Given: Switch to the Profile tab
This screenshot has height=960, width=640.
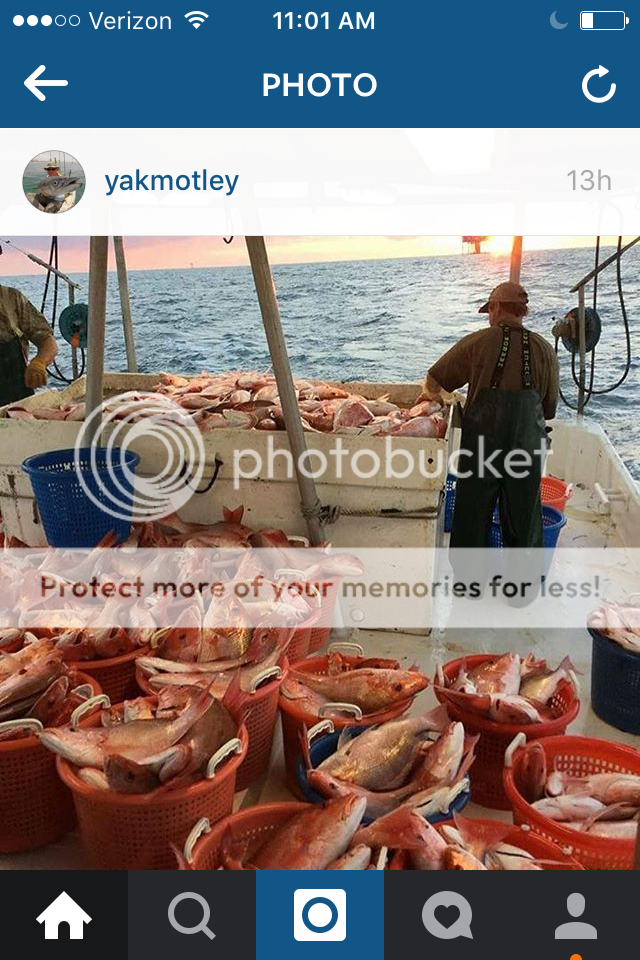Looking at the screenshot, I should pos(575,914).
